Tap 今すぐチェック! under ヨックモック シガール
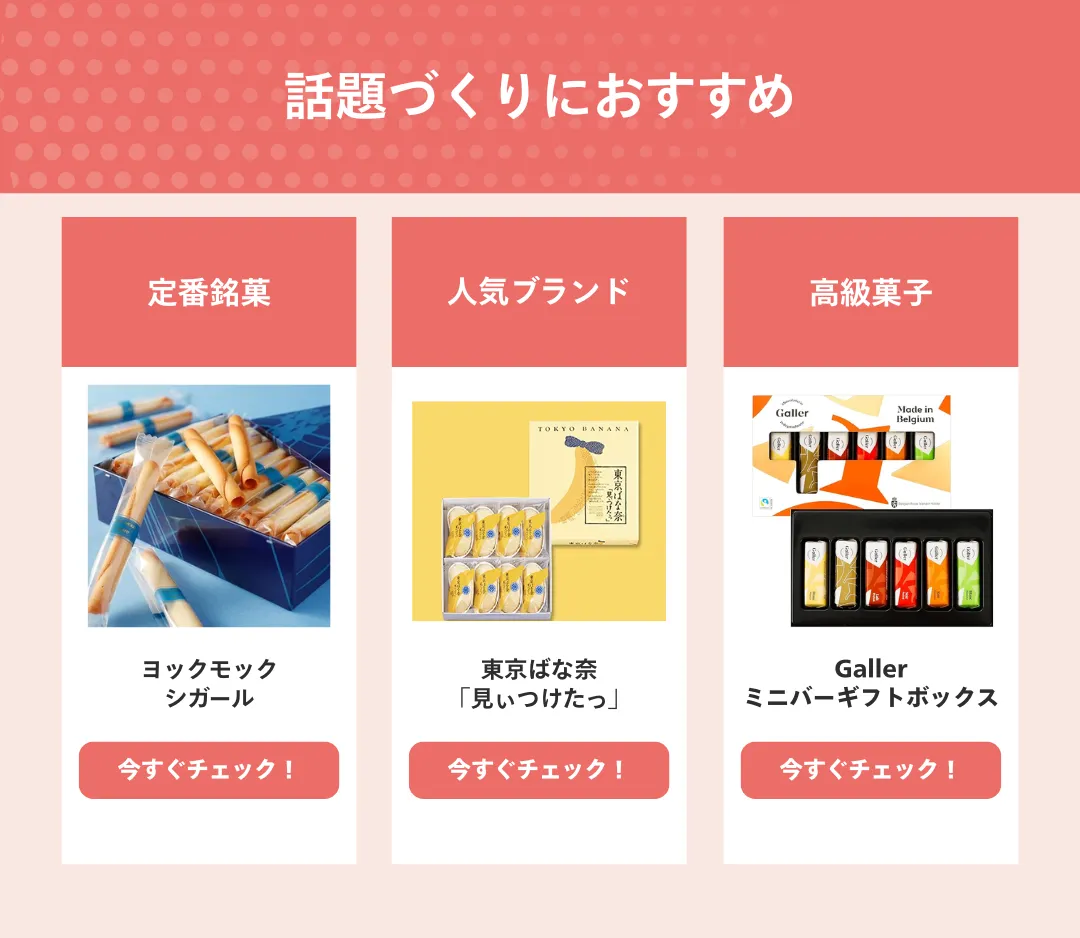Image resolution: width=1080 pixels, height=938 pixels. (209, 770)
